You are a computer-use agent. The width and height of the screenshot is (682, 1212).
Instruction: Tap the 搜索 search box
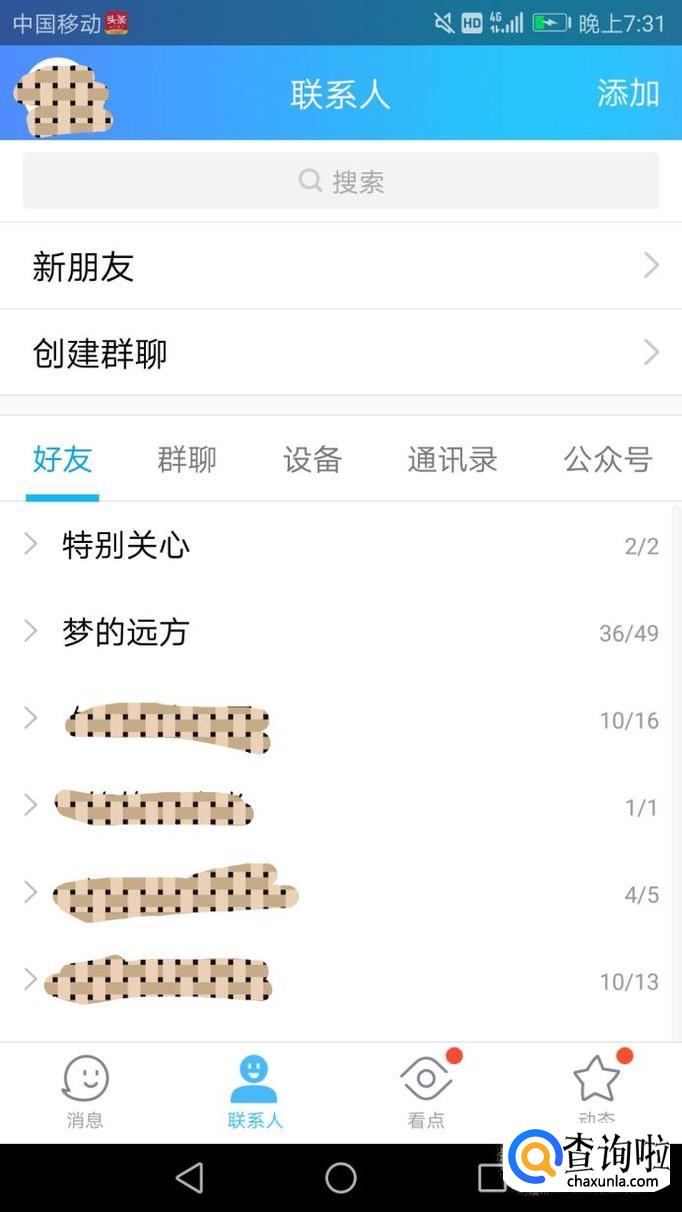[341, 181]
